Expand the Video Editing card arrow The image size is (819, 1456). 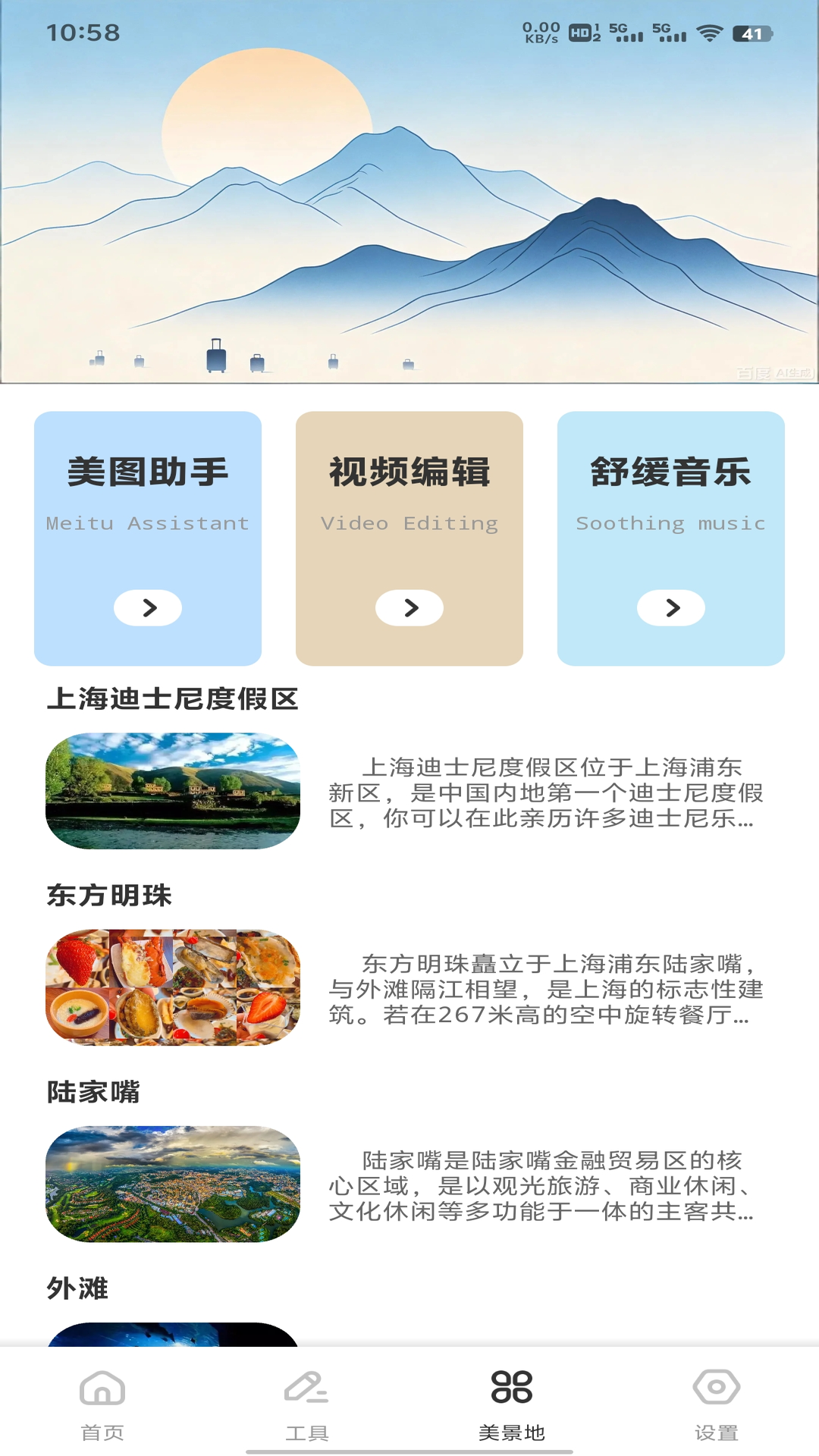tap(410, 607)
